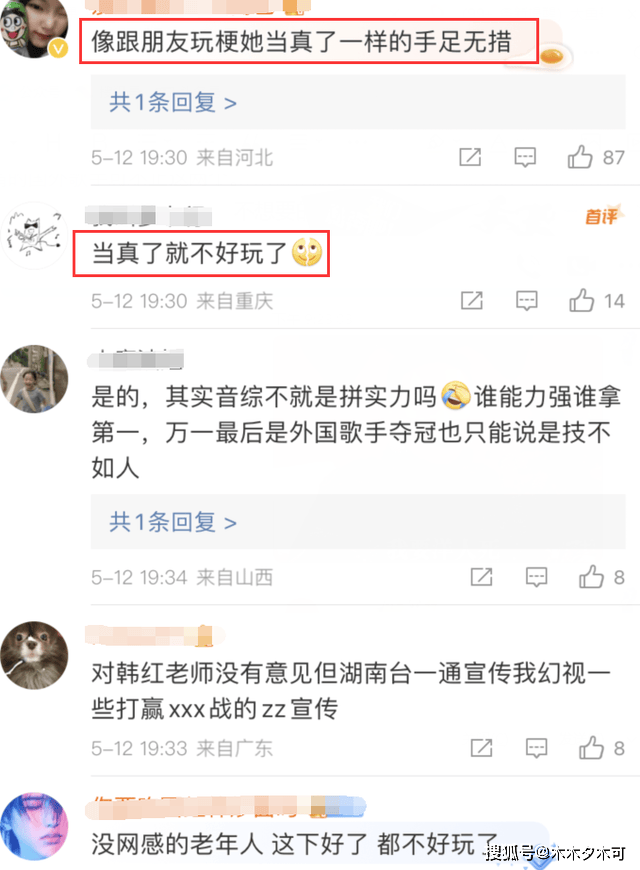Open the avatar of the 山西 commenter
The width and height of the screenshot is (640, 870).
coord(35,379)
